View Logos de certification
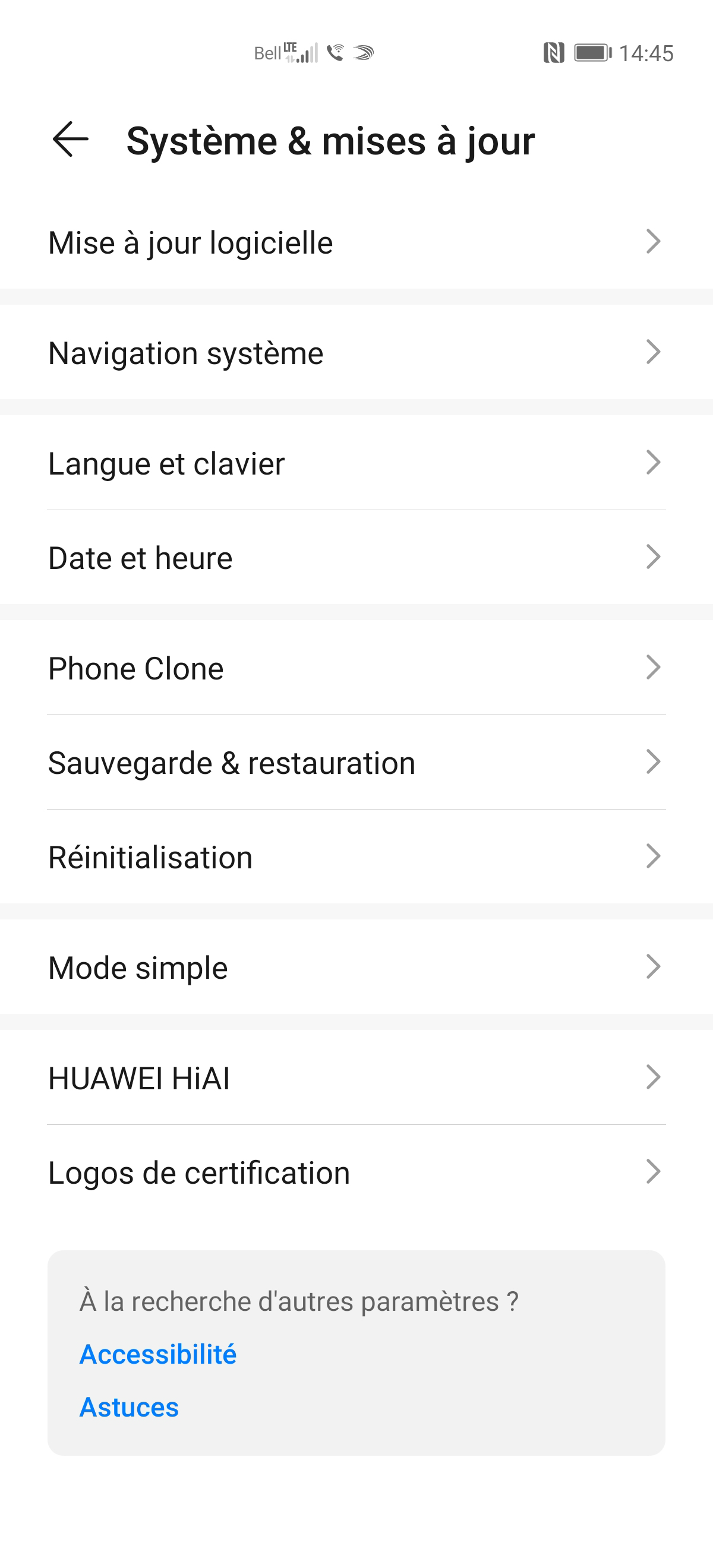713x1568 pixels. 356,1172
